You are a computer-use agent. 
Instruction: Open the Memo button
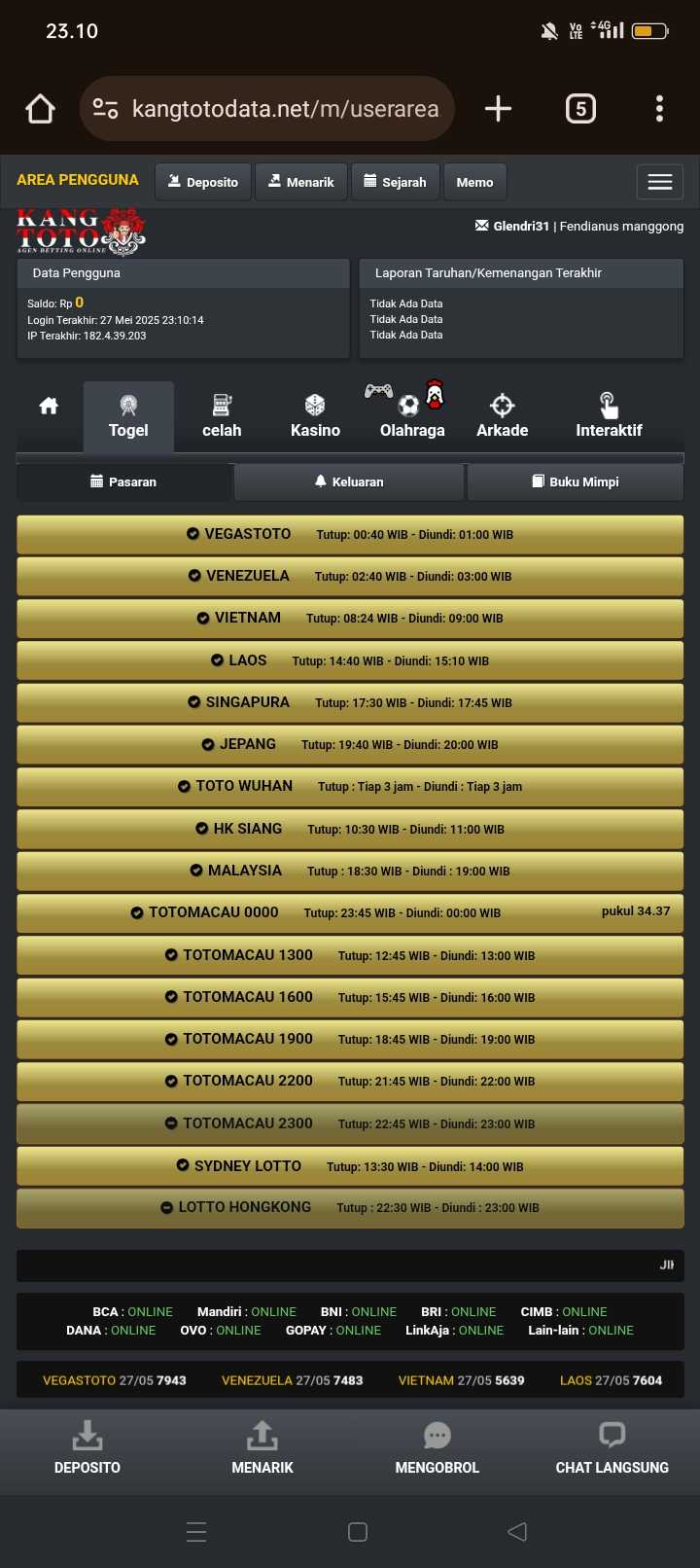tap(474, 182)
